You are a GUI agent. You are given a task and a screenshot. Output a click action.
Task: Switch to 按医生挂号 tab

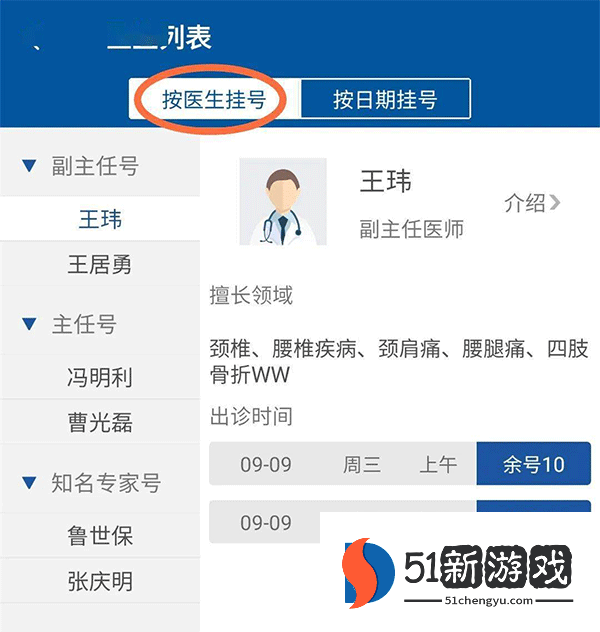pos(215,100)
